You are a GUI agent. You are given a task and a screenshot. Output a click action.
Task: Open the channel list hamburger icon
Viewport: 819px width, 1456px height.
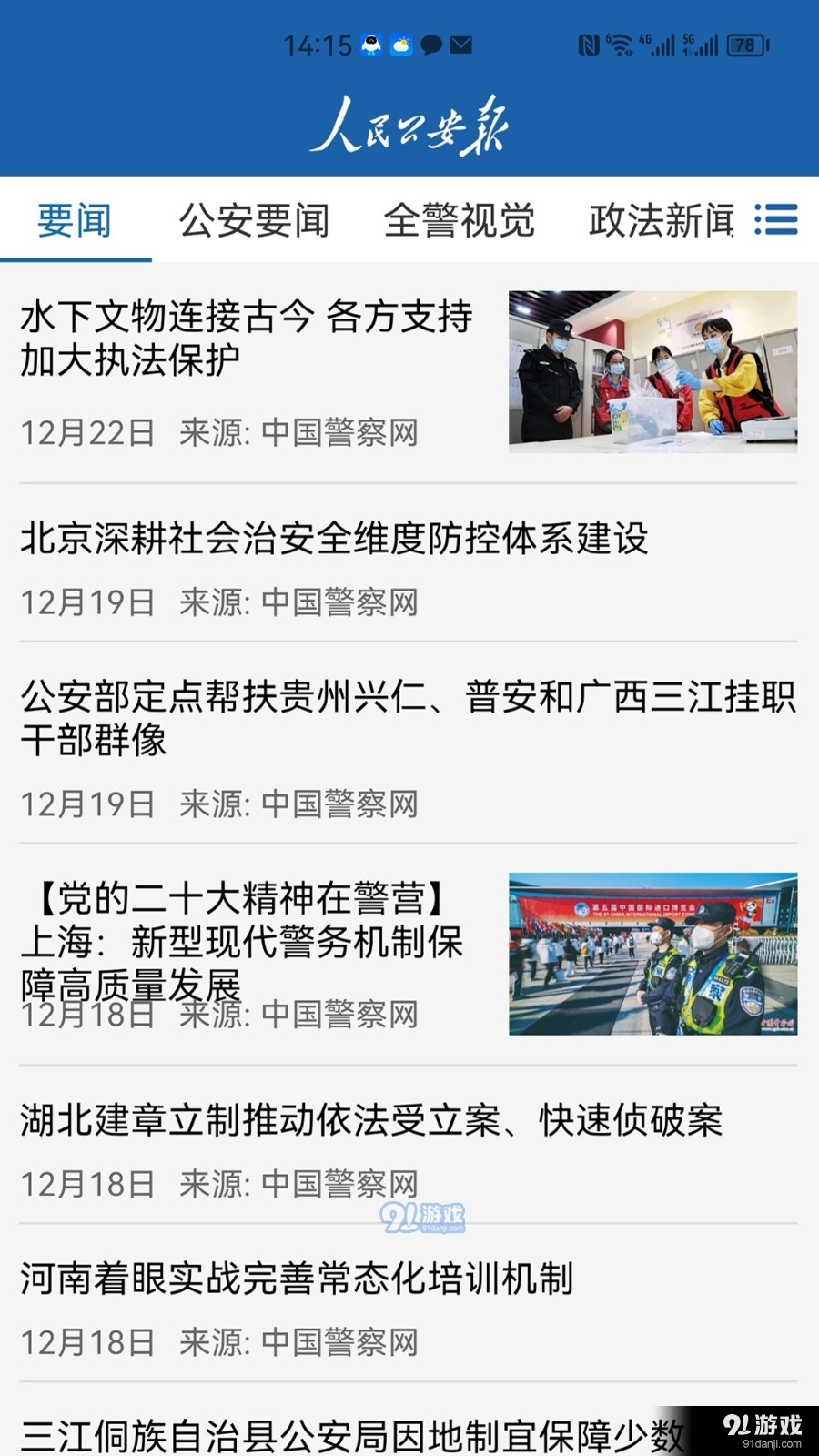point(775,221)
